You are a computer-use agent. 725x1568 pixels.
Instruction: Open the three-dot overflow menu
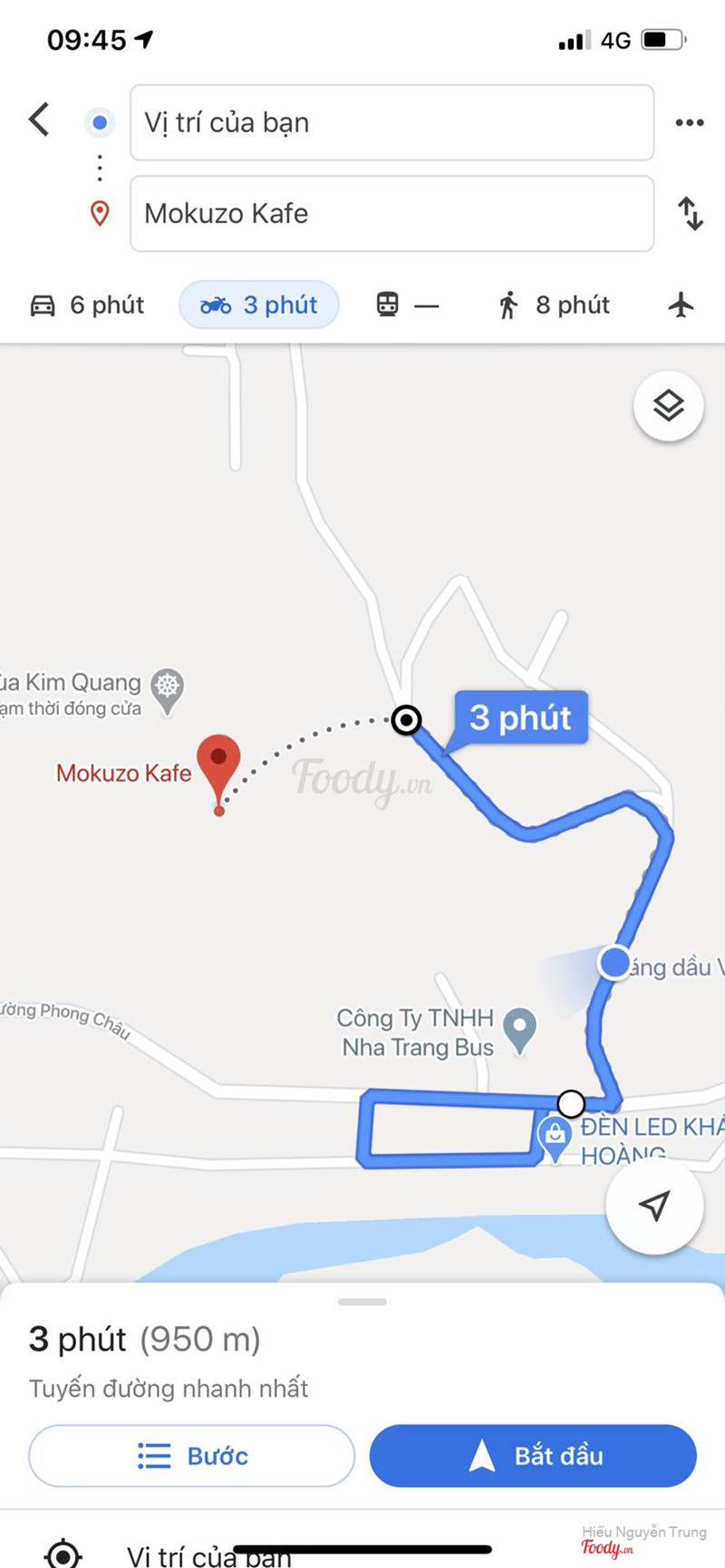[x=689, y=123]
